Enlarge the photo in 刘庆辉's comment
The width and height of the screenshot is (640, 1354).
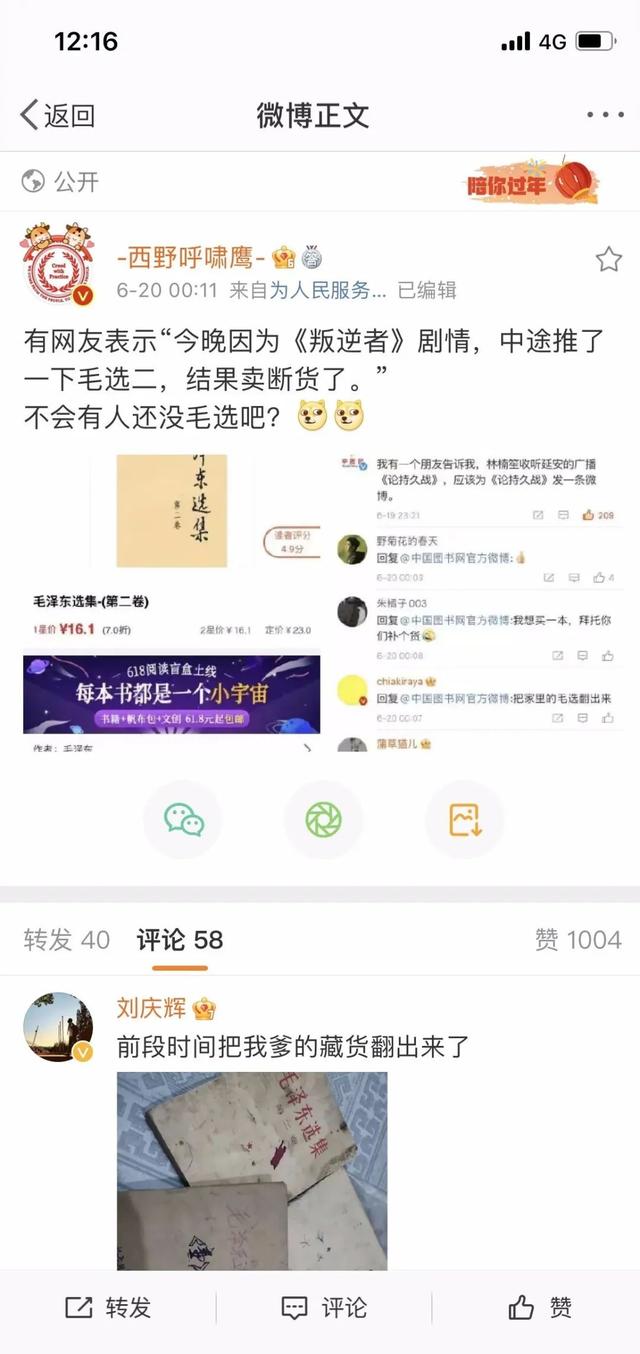point(252,1170)
